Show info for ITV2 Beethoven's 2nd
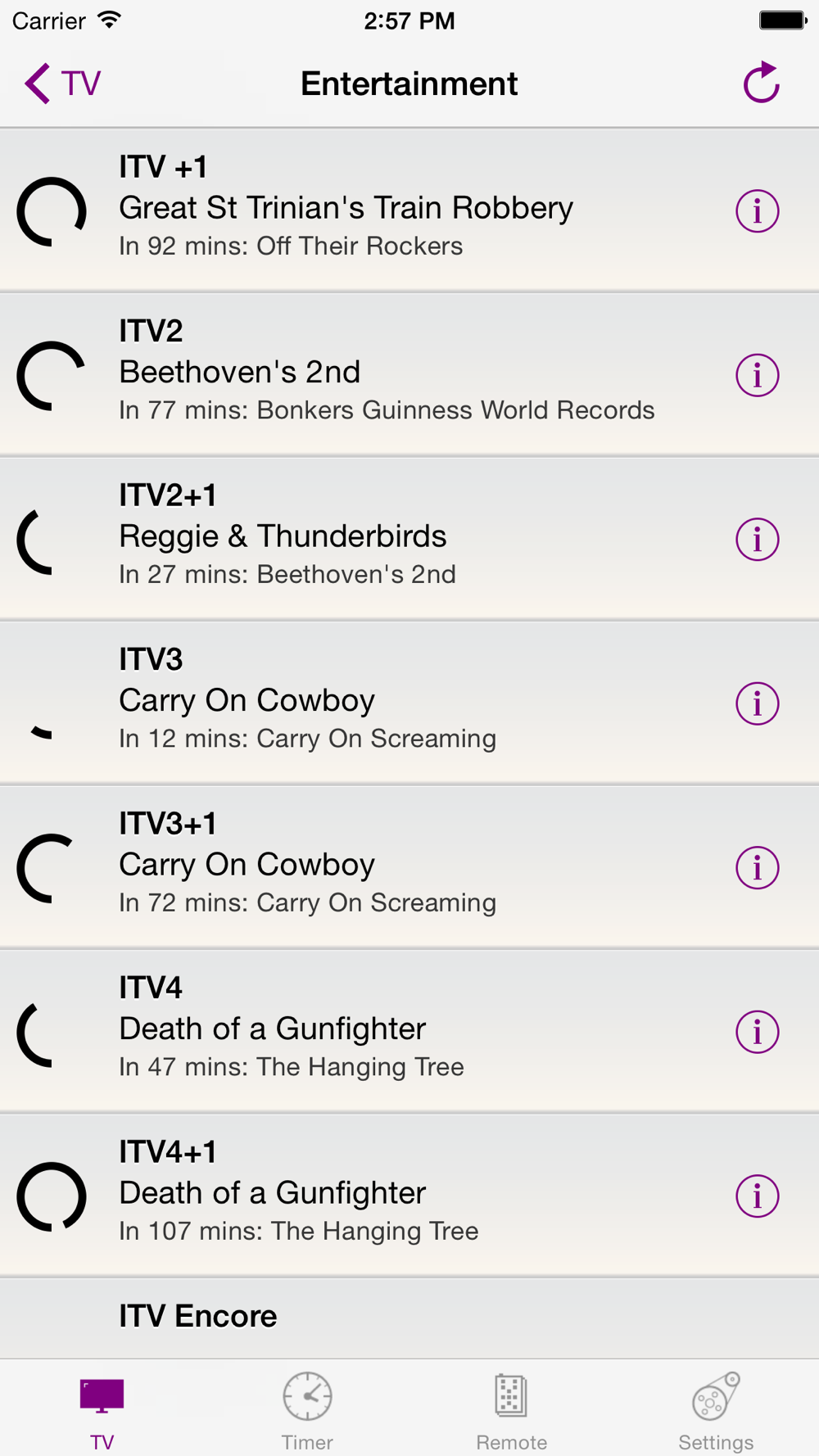 [757, 375]
